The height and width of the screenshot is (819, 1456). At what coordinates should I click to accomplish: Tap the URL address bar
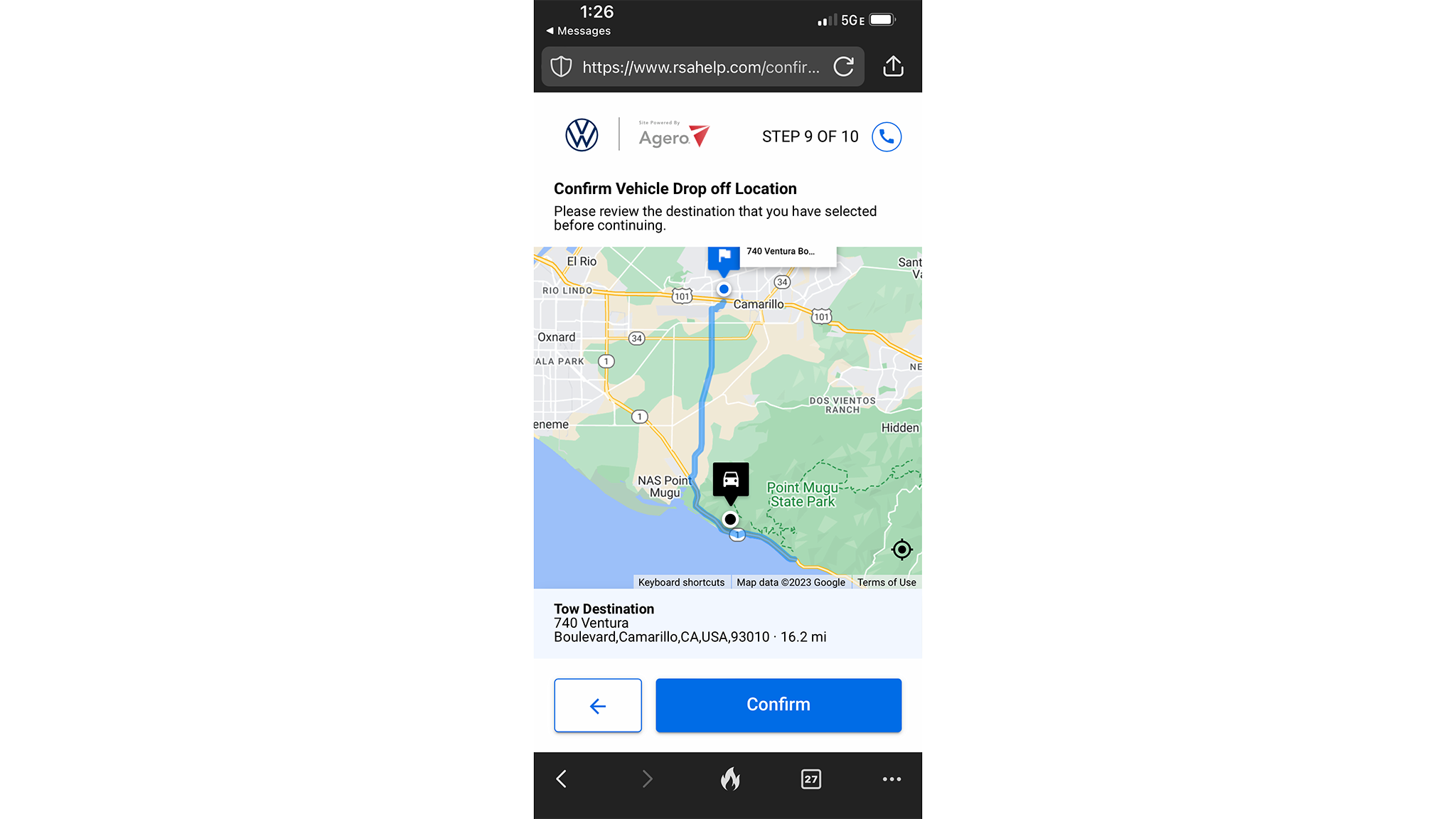tap(700, 67)
